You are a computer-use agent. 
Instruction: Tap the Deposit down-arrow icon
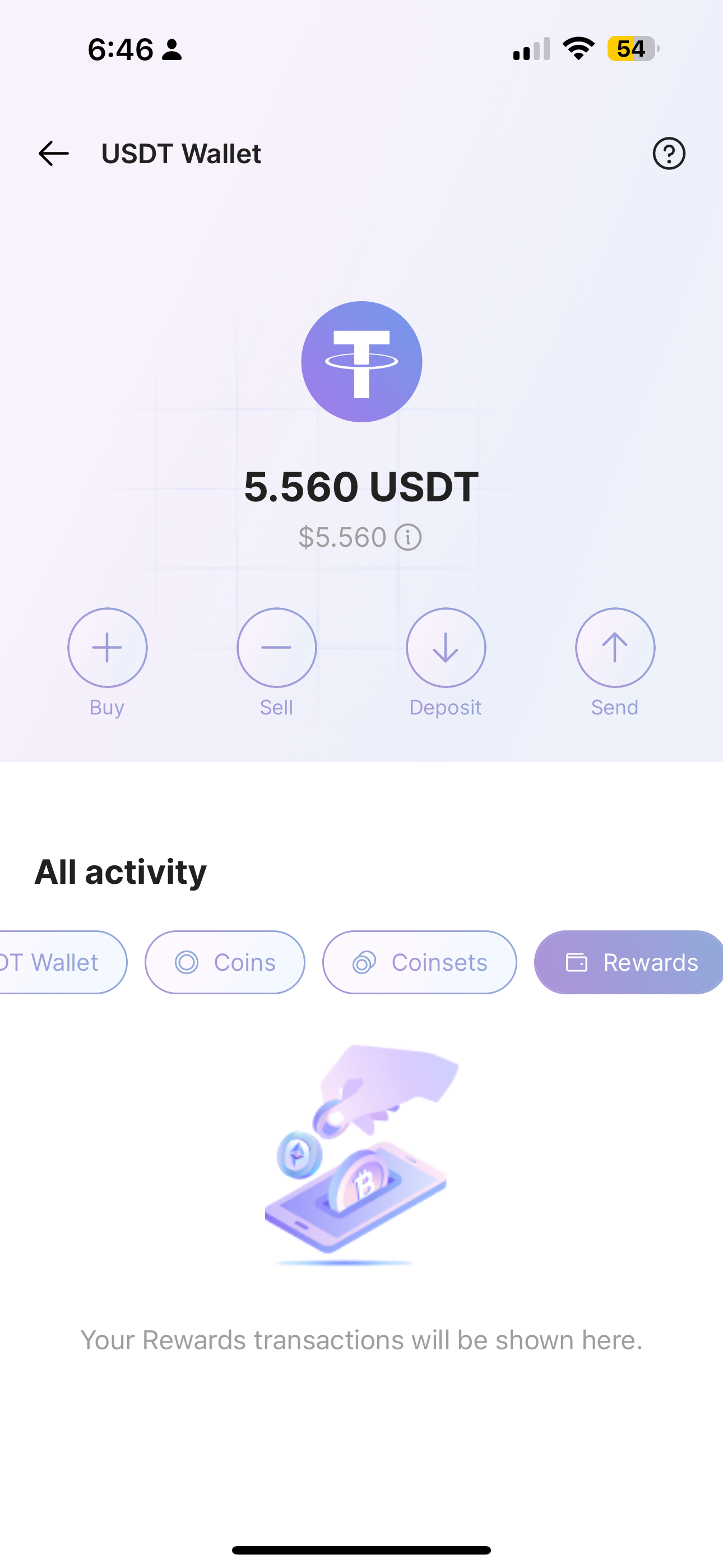[446, 647]
